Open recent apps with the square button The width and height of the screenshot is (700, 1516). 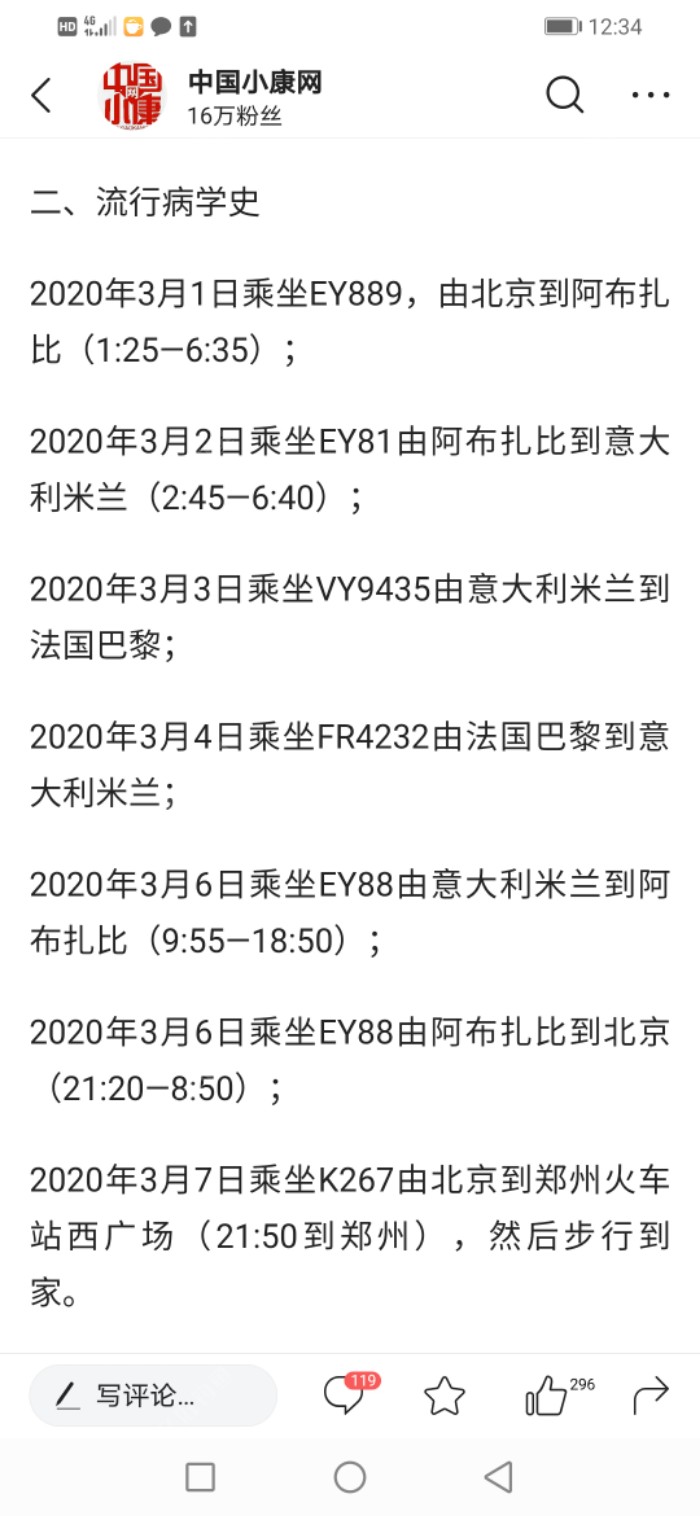point(200,1477)
